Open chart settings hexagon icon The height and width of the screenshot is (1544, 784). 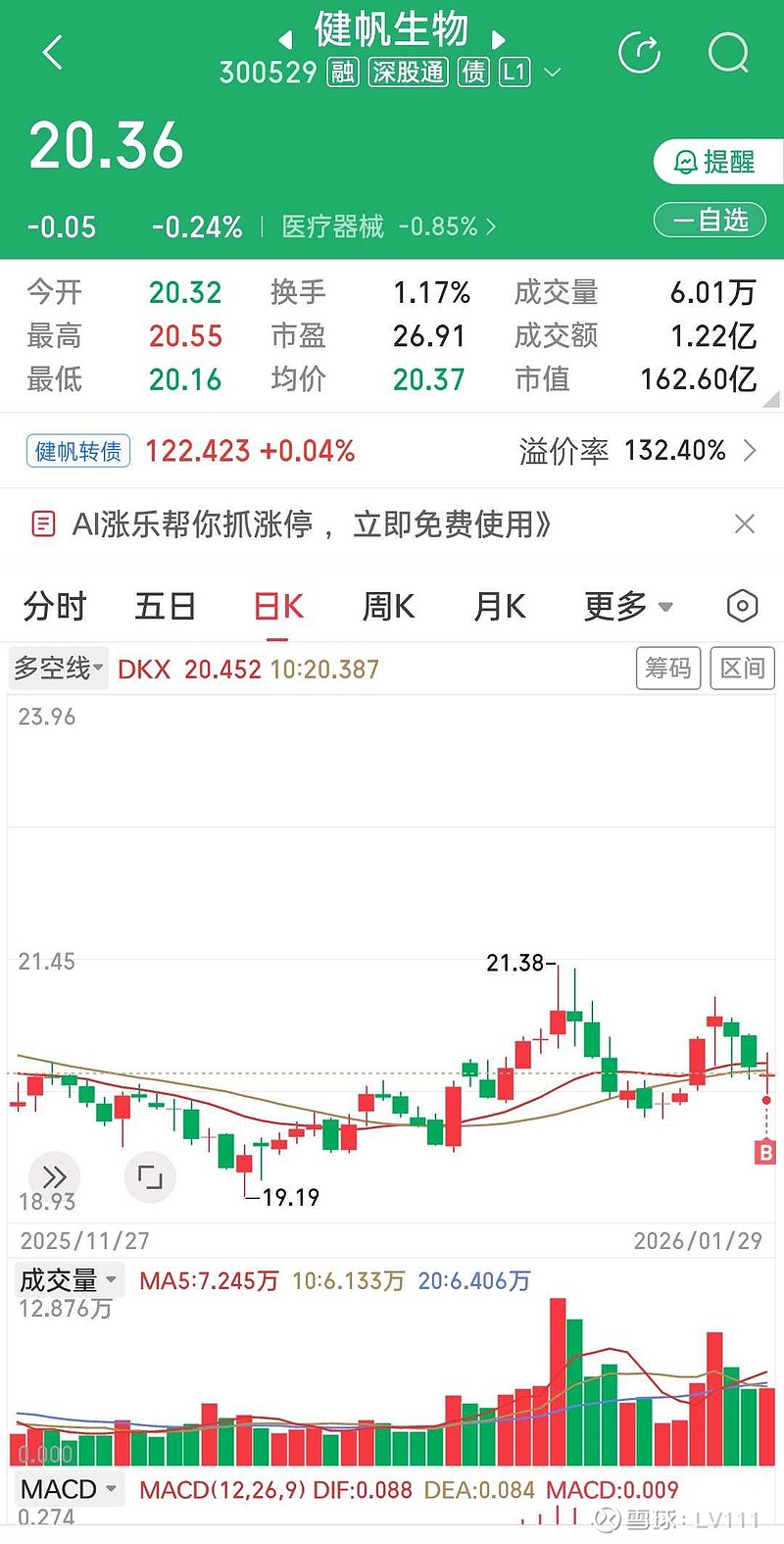point(742,607)
